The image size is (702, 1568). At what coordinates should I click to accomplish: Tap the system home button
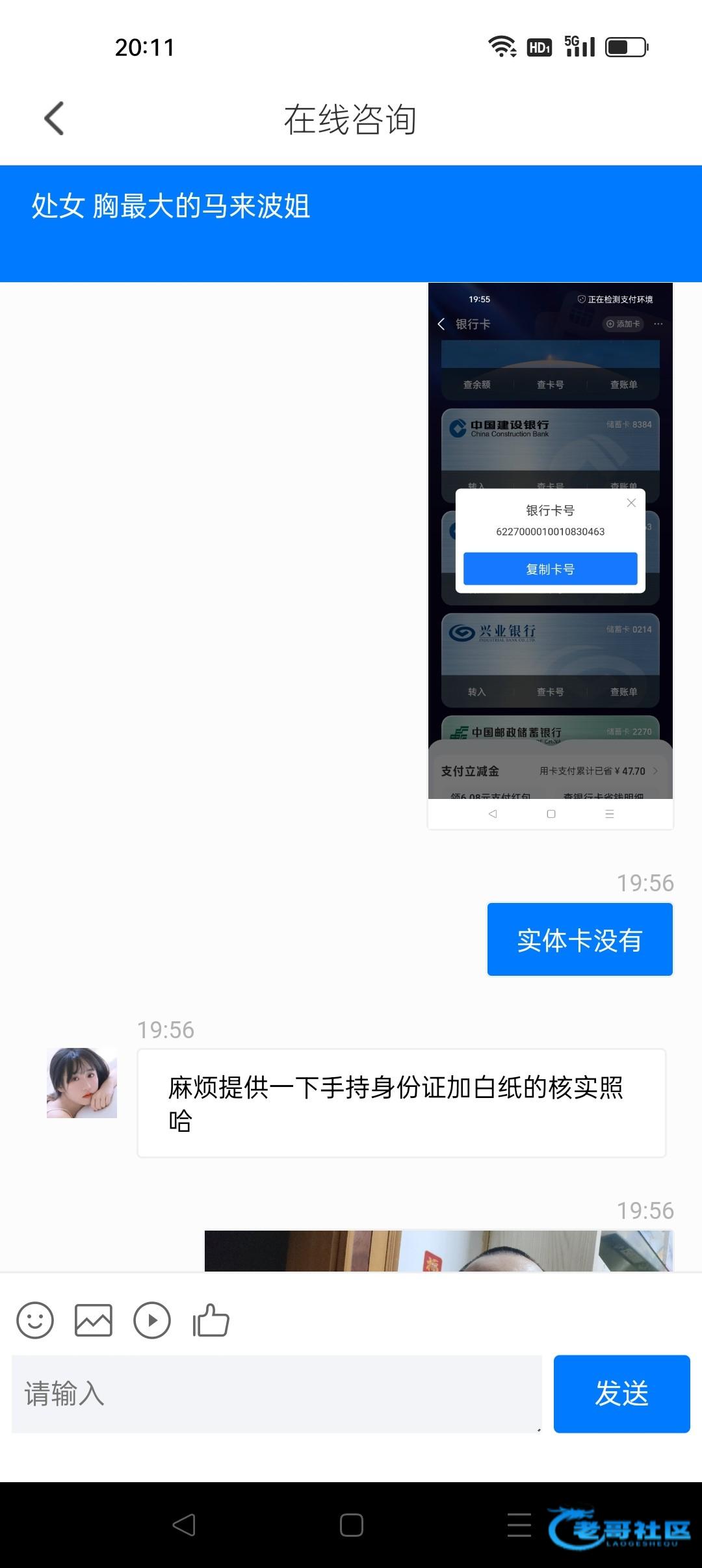(351, 1525)
